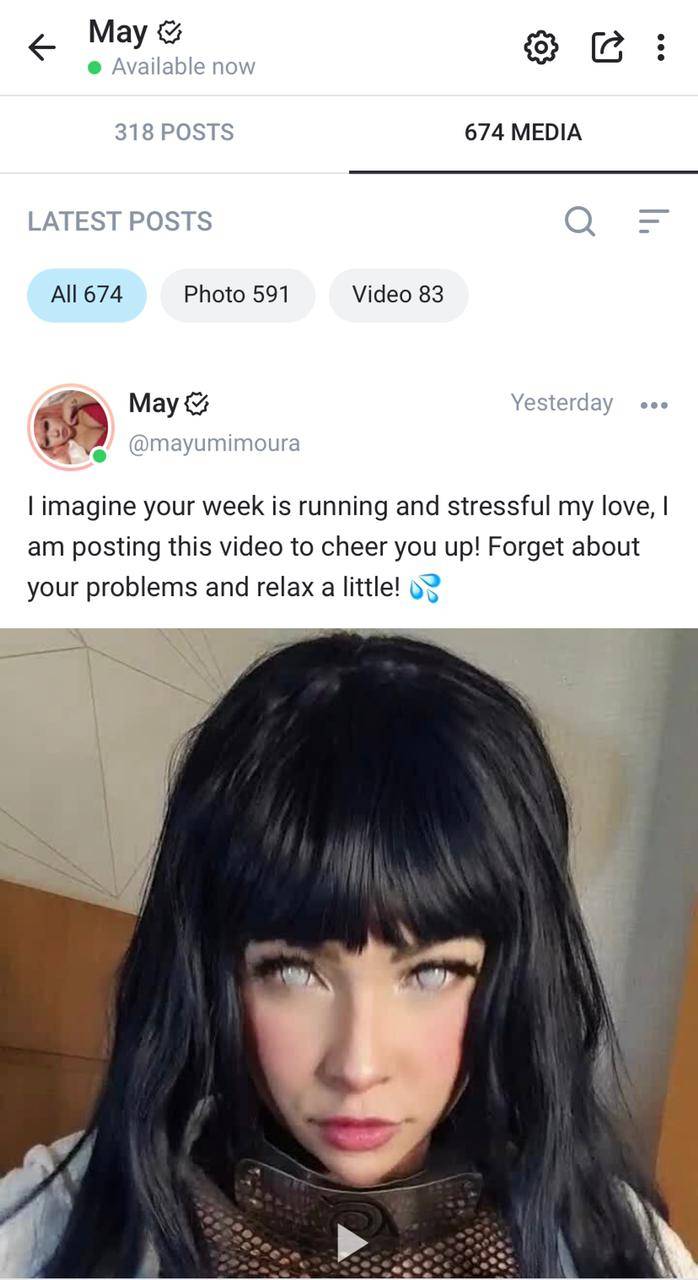The image size is (698, 1280).
Task: Switch to the 318 Posts tab
Action: point(174,132)
